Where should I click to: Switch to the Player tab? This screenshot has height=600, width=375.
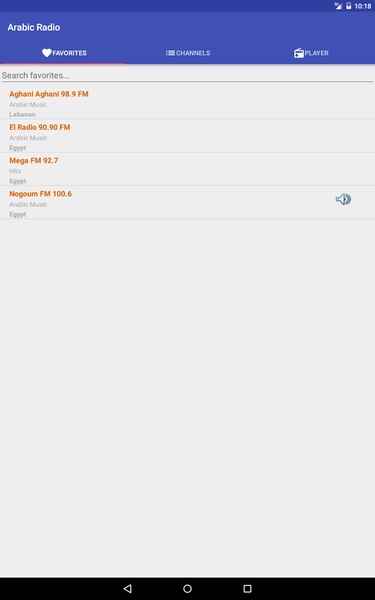(x=312, y=53)
